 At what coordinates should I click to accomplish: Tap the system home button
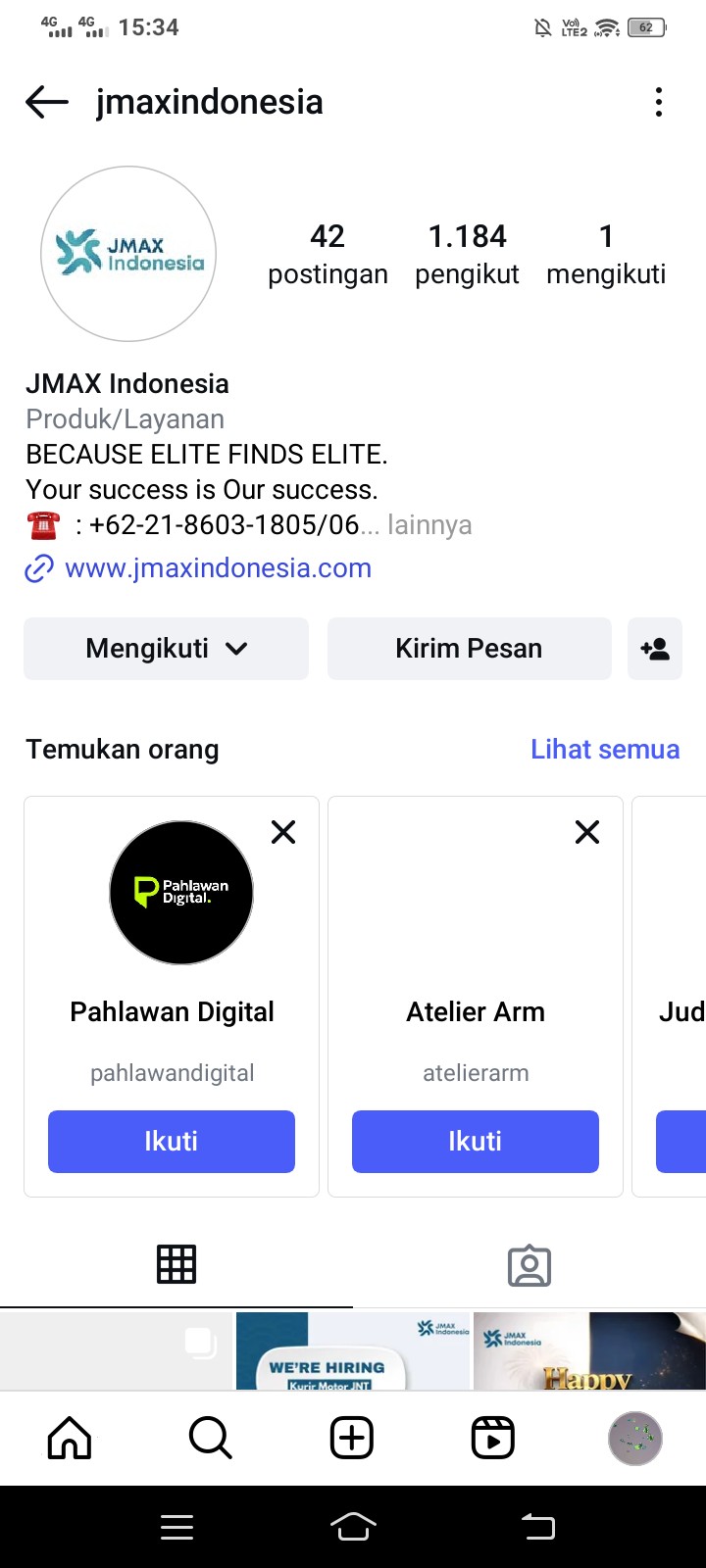[353, 1527]
